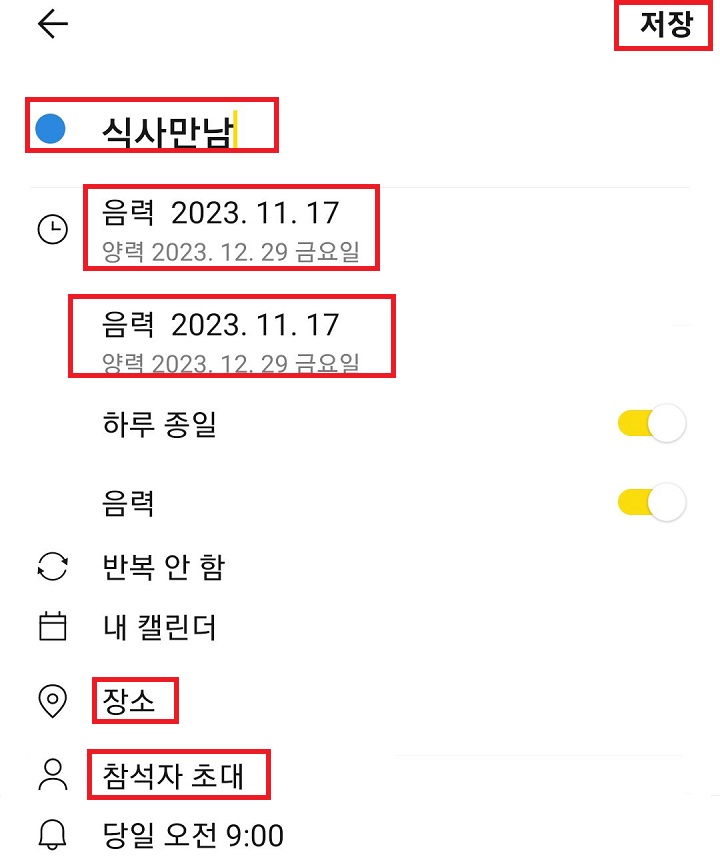The height and width of the screenshot is (867, 720).
Task: Select the location pin icon beside 장소
Action: (x=52, y=701)
